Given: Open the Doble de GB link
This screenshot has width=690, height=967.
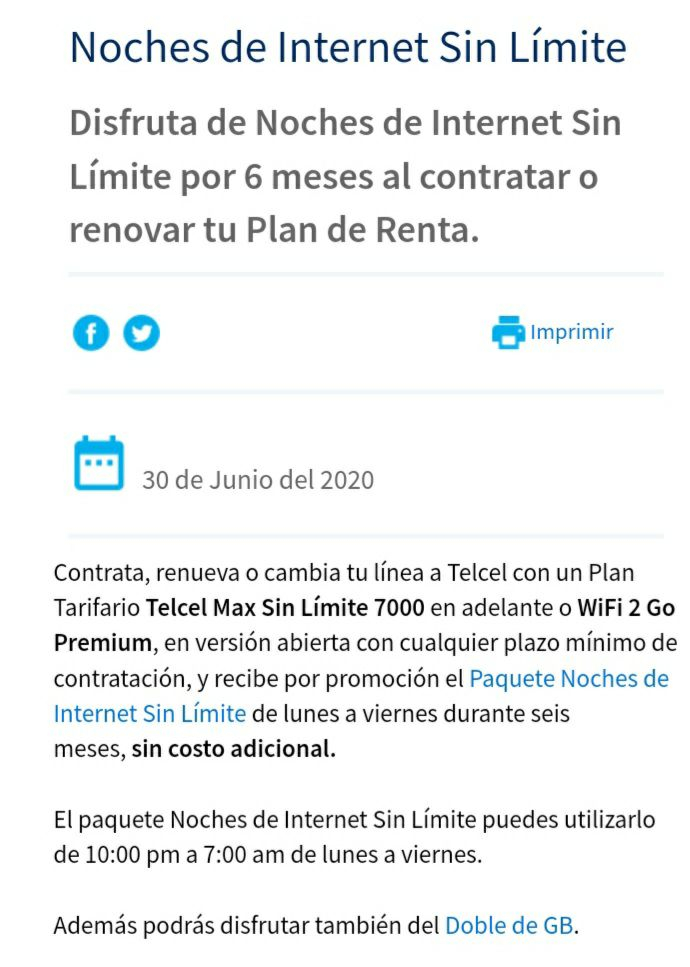Looking at the screenshot, I should [x=509, y=925].
